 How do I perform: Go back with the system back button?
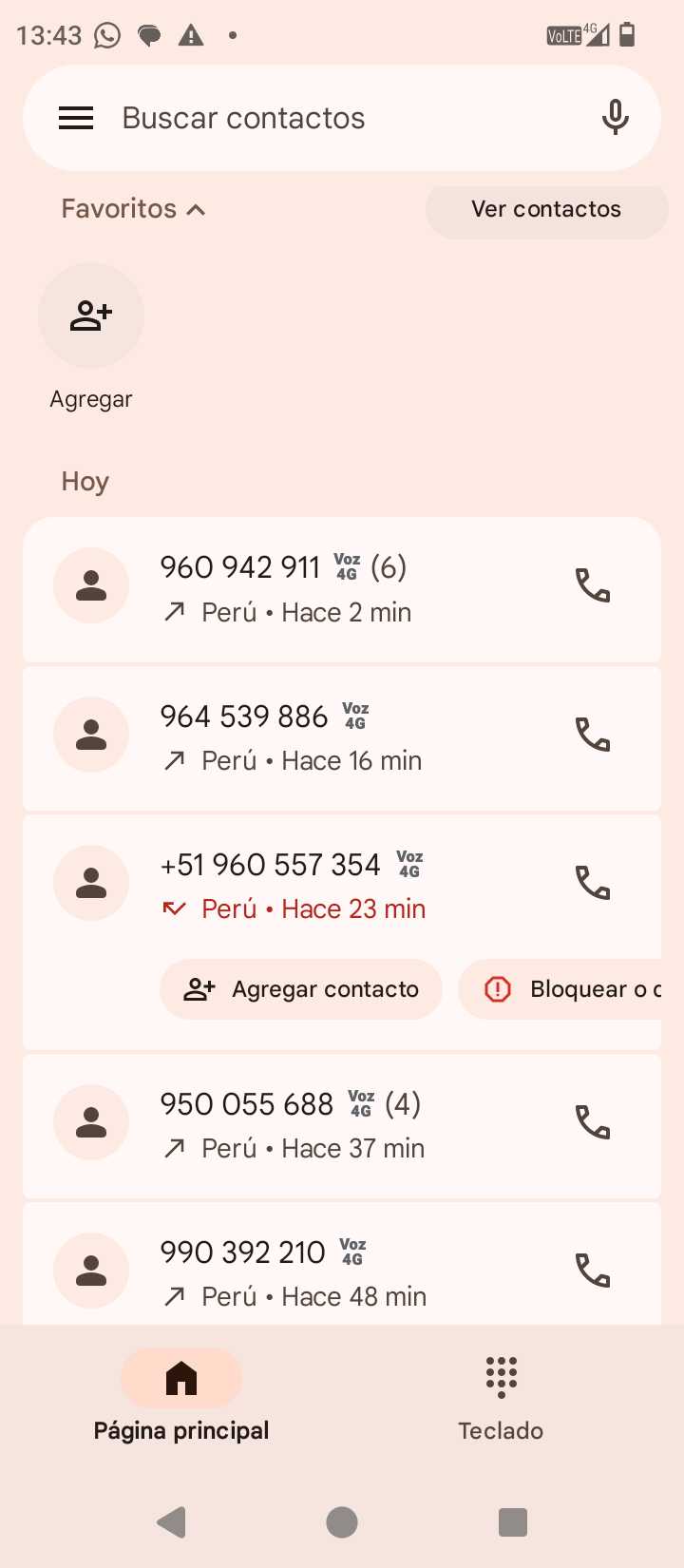[171, 1522]
